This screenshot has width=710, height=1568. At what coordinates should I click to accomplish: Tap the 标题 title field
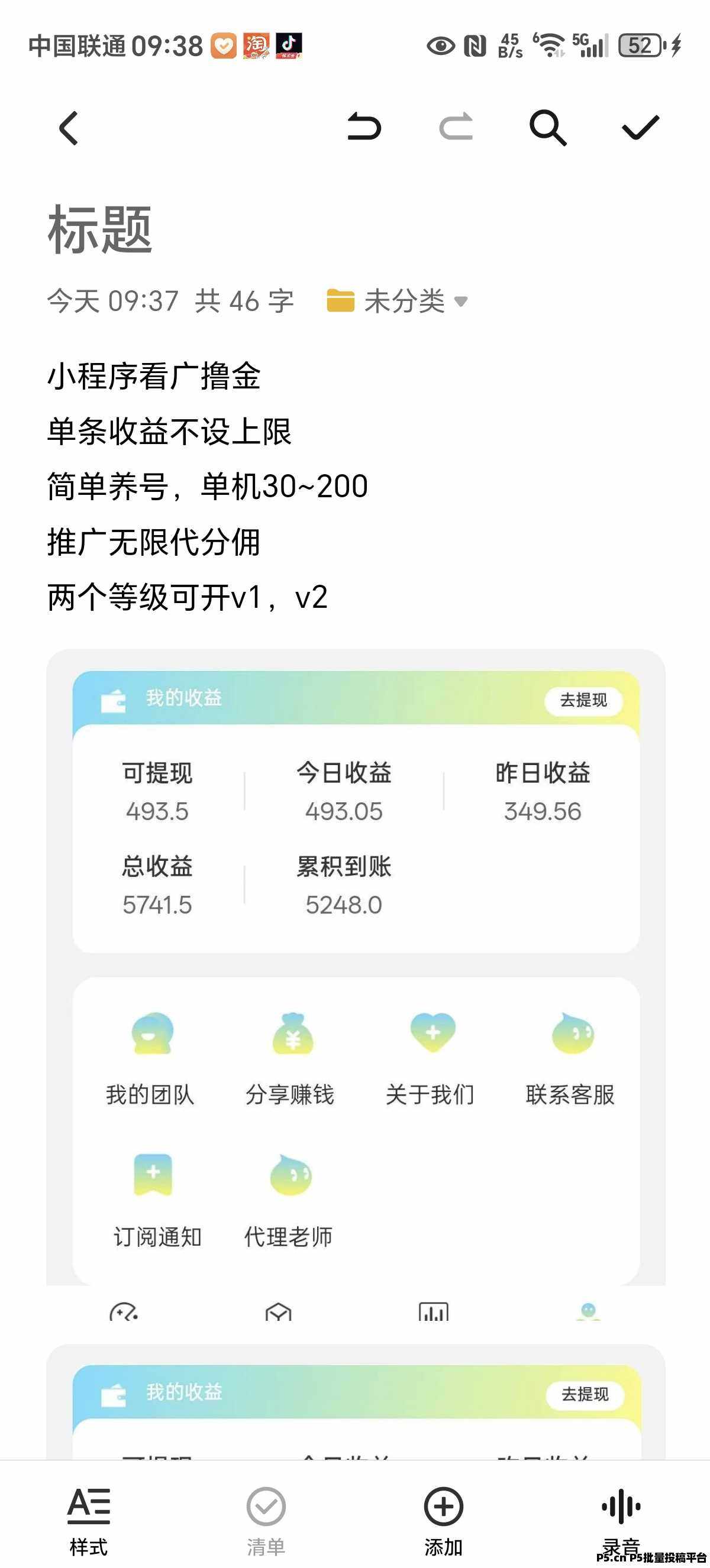coord(101,229)
